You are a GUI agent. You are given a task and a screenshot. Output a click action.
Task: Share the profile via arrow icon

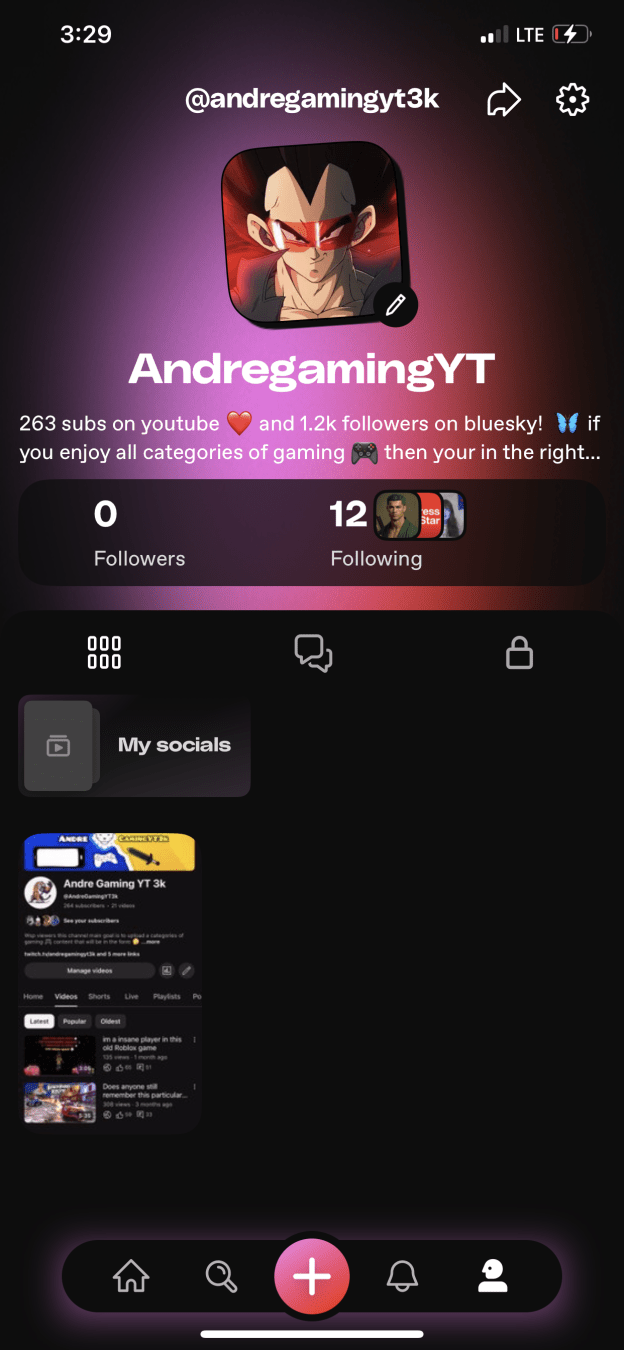tap(503, 100)
